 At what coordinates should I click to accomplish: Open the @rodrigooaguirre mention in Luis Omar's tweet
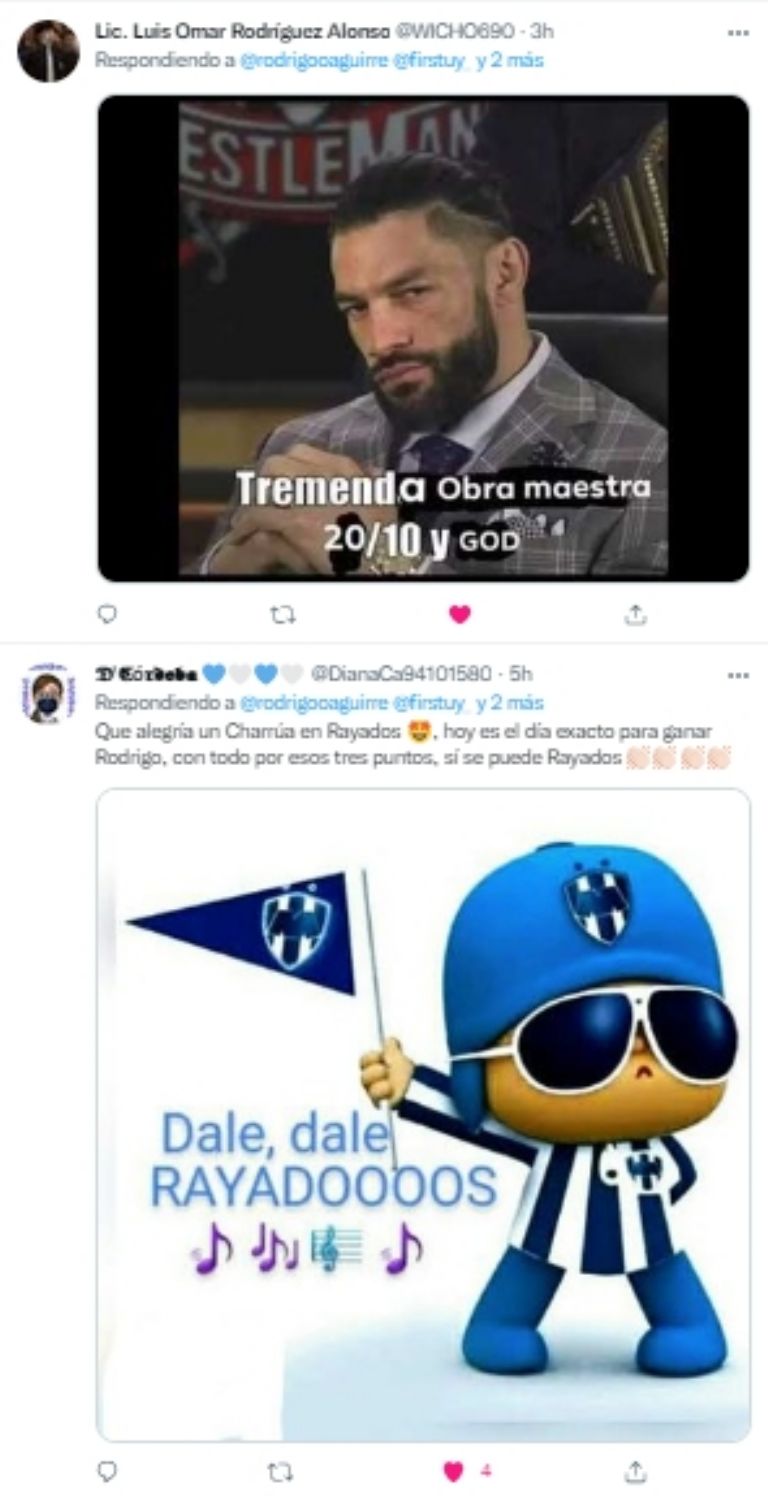(x=315, y=60)
